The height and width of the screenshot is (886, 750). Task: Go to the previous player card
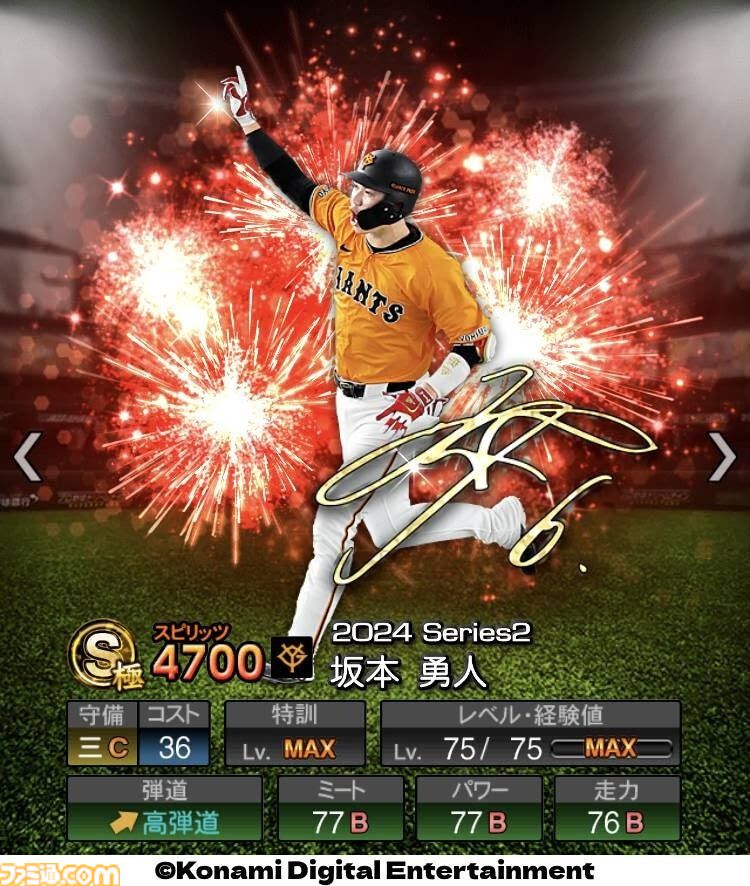tap(27, 457)
